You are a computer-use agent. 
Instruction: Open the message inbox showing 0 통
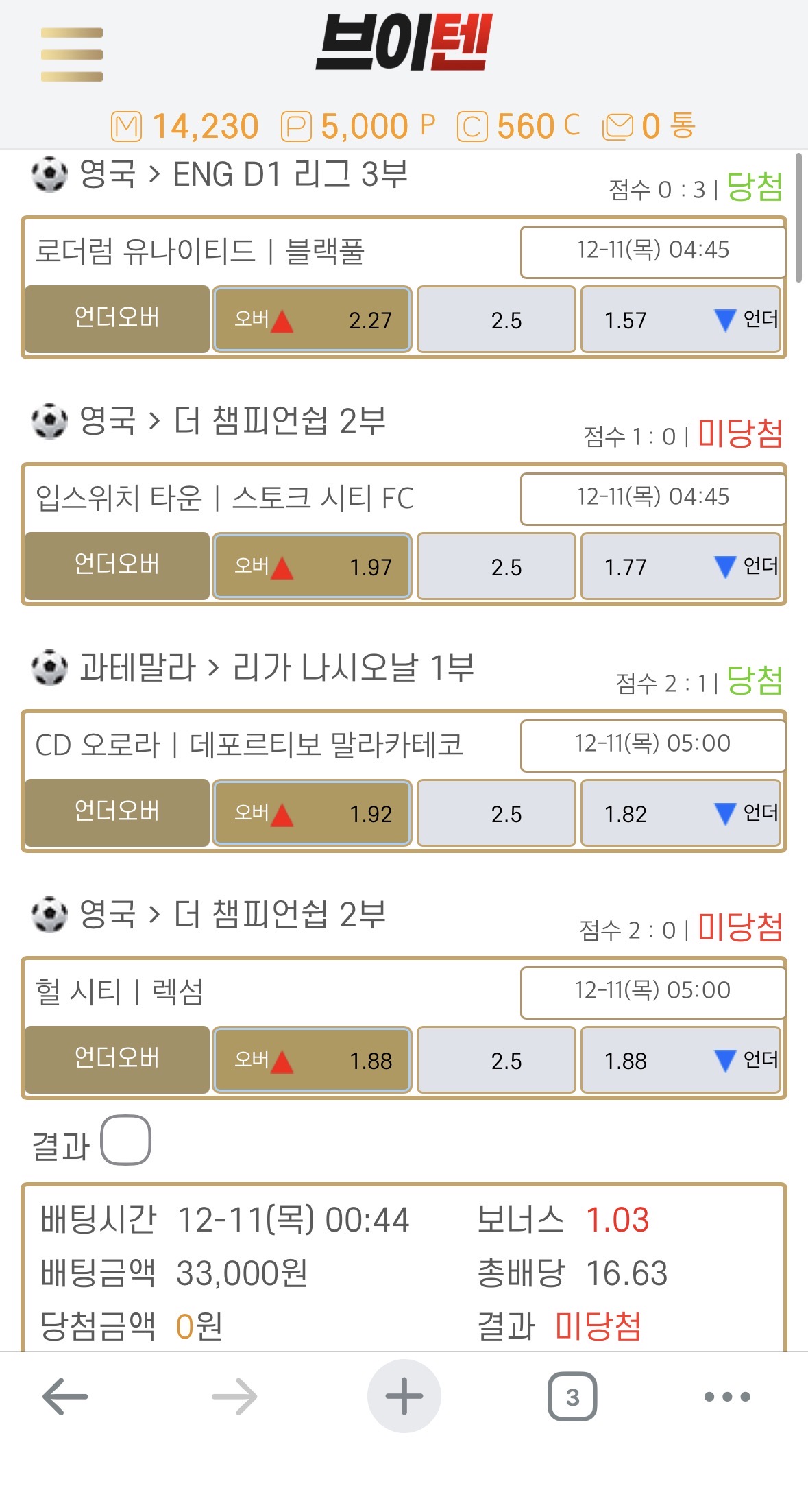point(648,126)
